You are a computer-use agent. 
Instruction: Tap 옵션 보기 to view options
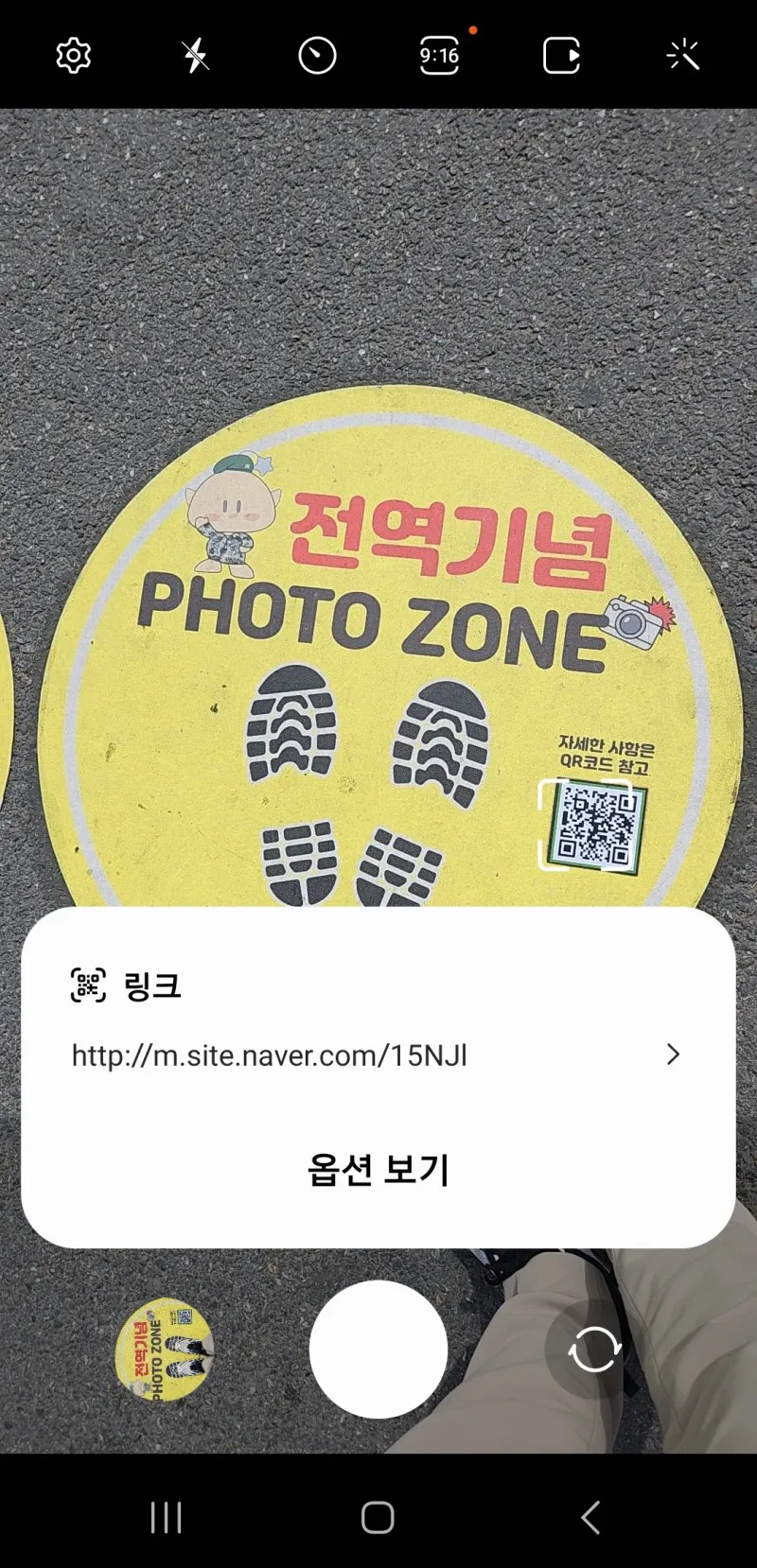pos(378,1170)
